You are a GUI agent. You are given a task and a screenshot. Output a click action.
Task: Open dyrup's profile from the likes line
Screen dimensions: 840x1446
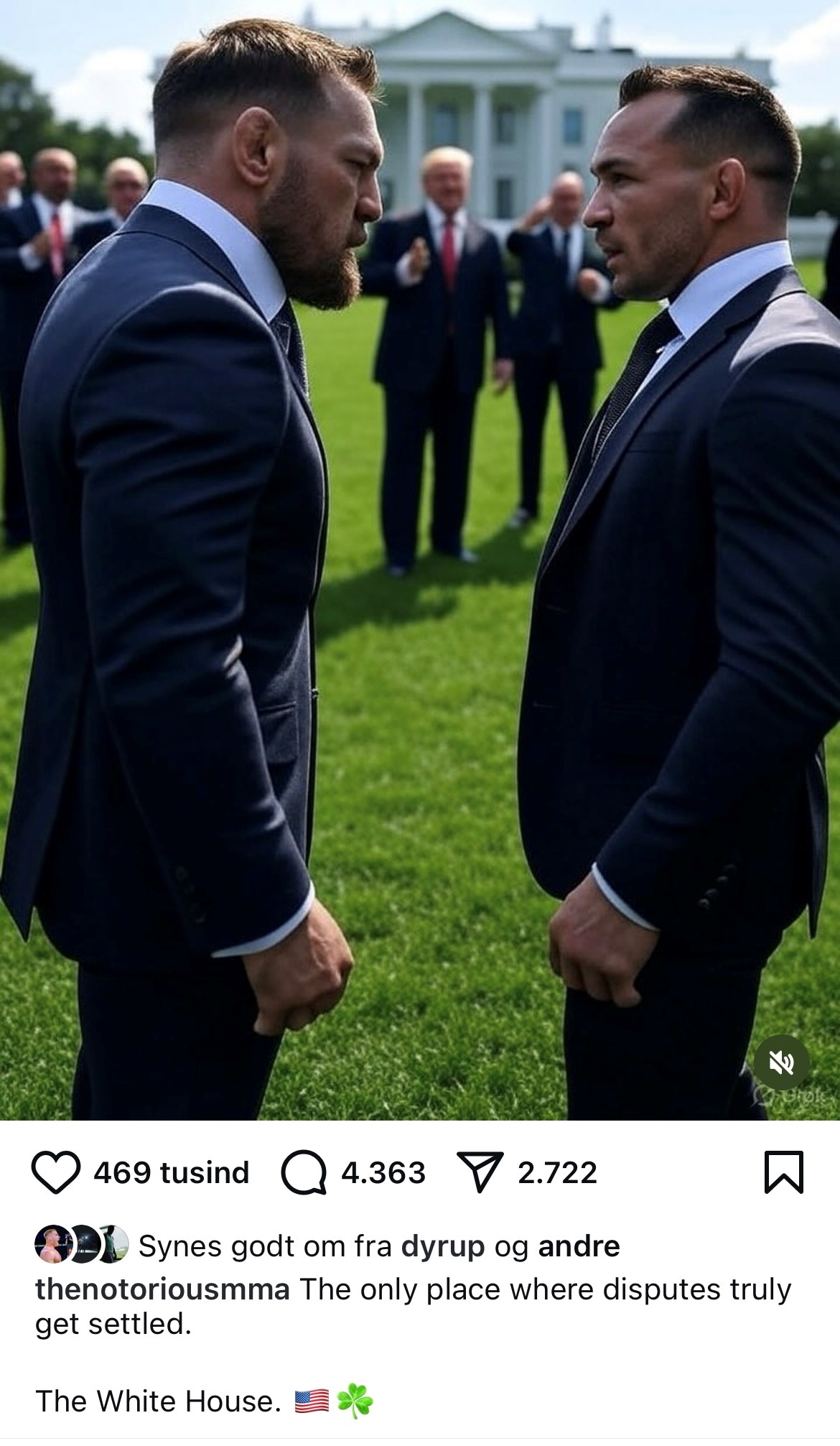pos(442,1246)
